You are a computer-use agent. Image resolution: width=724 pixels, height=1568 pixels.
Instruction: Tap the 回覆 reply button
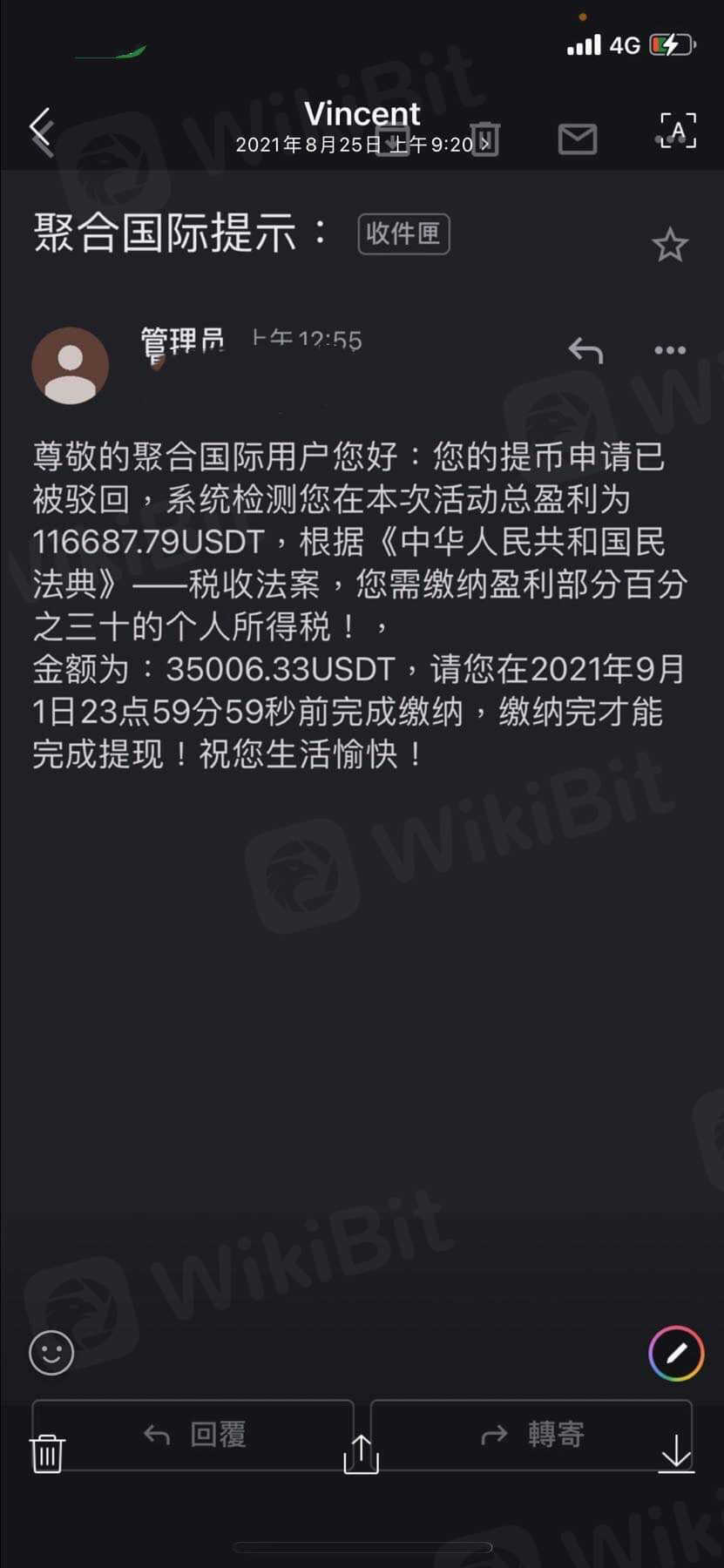(193, 1433)
